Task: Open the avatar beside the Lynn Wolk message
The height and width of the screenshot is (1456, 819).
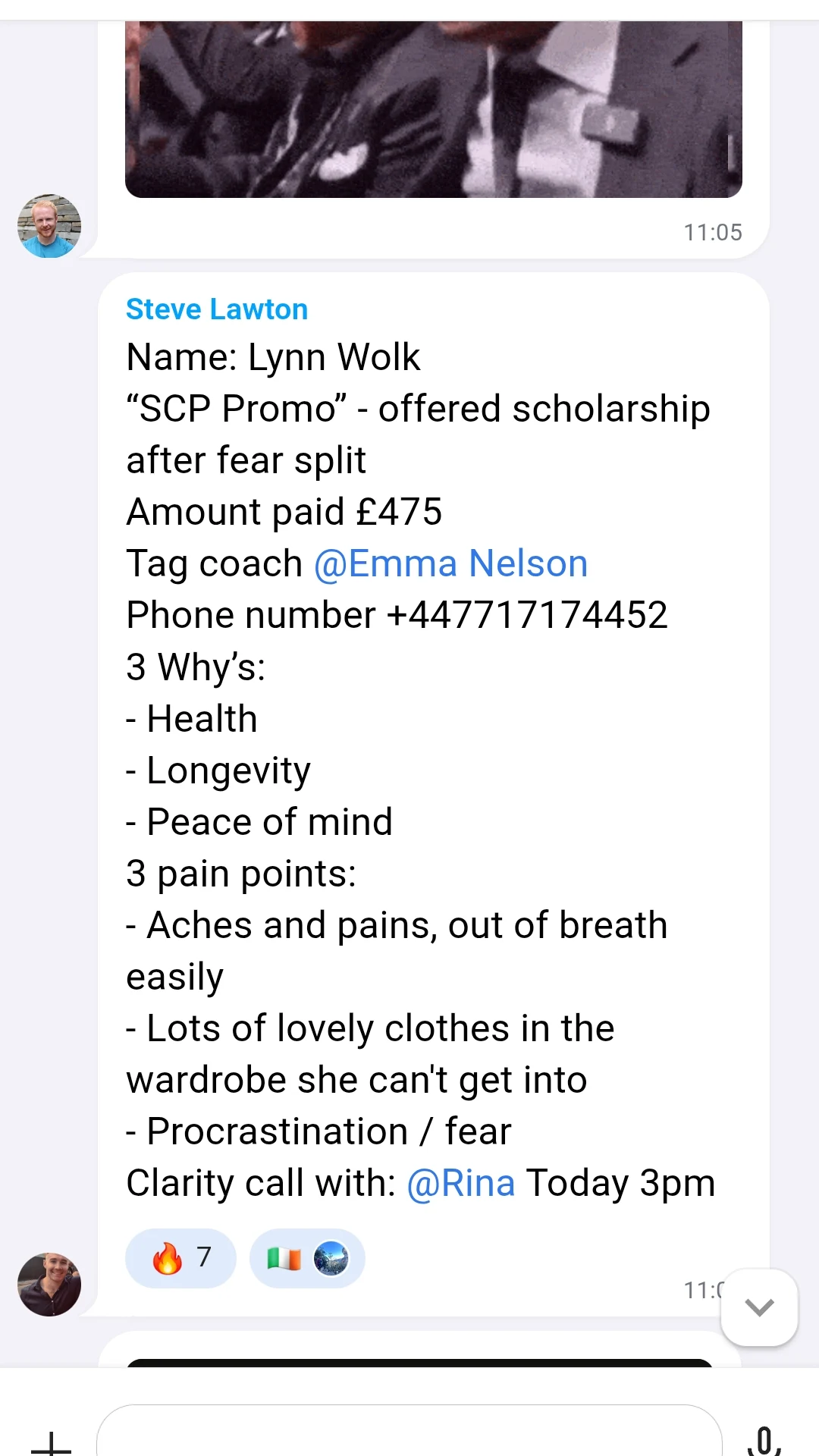Action: (x=49, y=1284)
